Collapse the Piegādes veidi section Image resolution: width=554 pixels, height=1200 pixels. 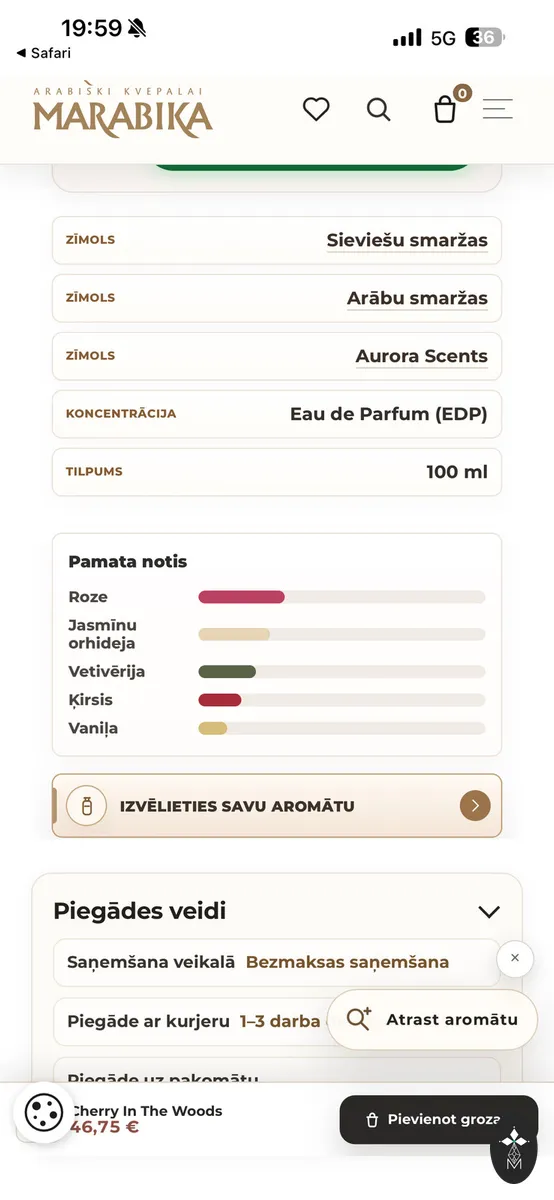click(x=489, y=912)
